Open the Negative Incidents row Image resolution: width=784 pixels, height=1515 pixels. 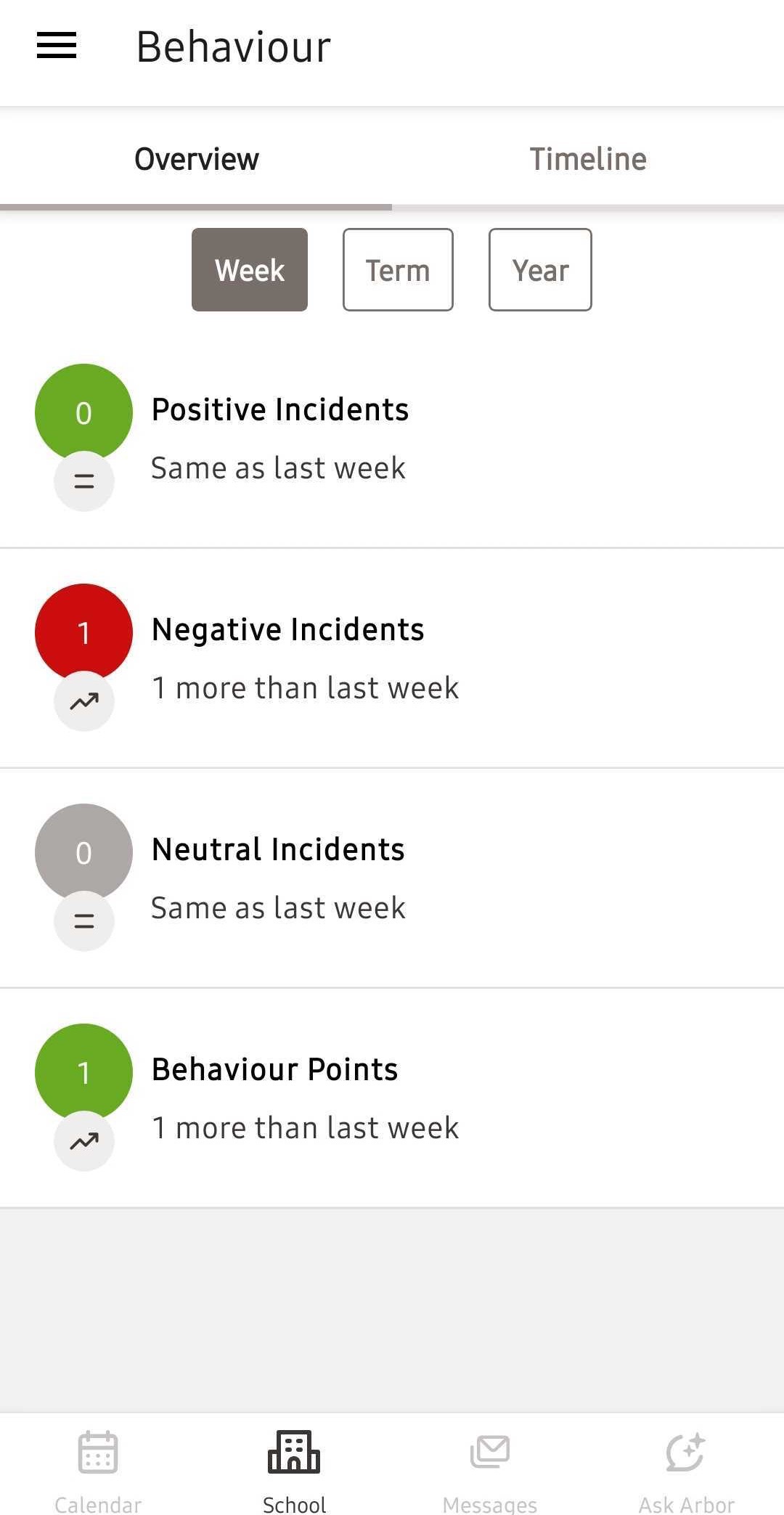click(392, 658)
